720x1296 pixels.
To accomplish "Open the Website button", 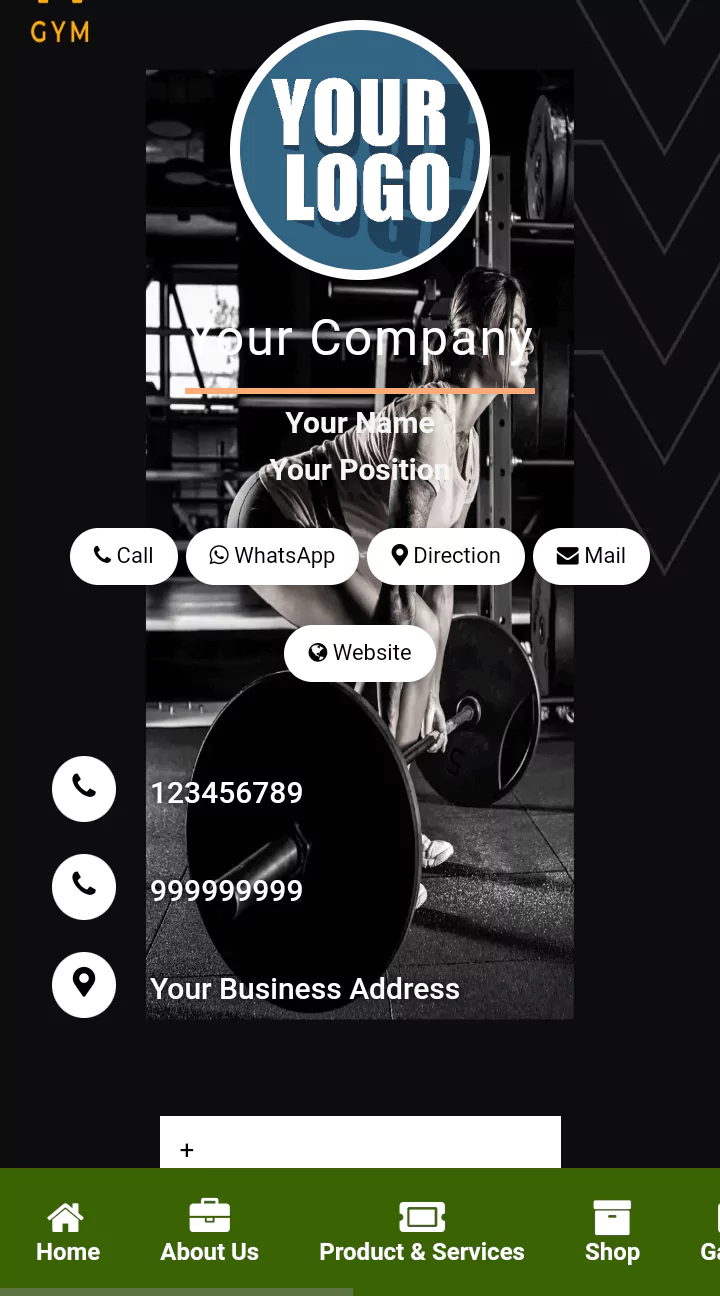I will [x=360, y=653].
